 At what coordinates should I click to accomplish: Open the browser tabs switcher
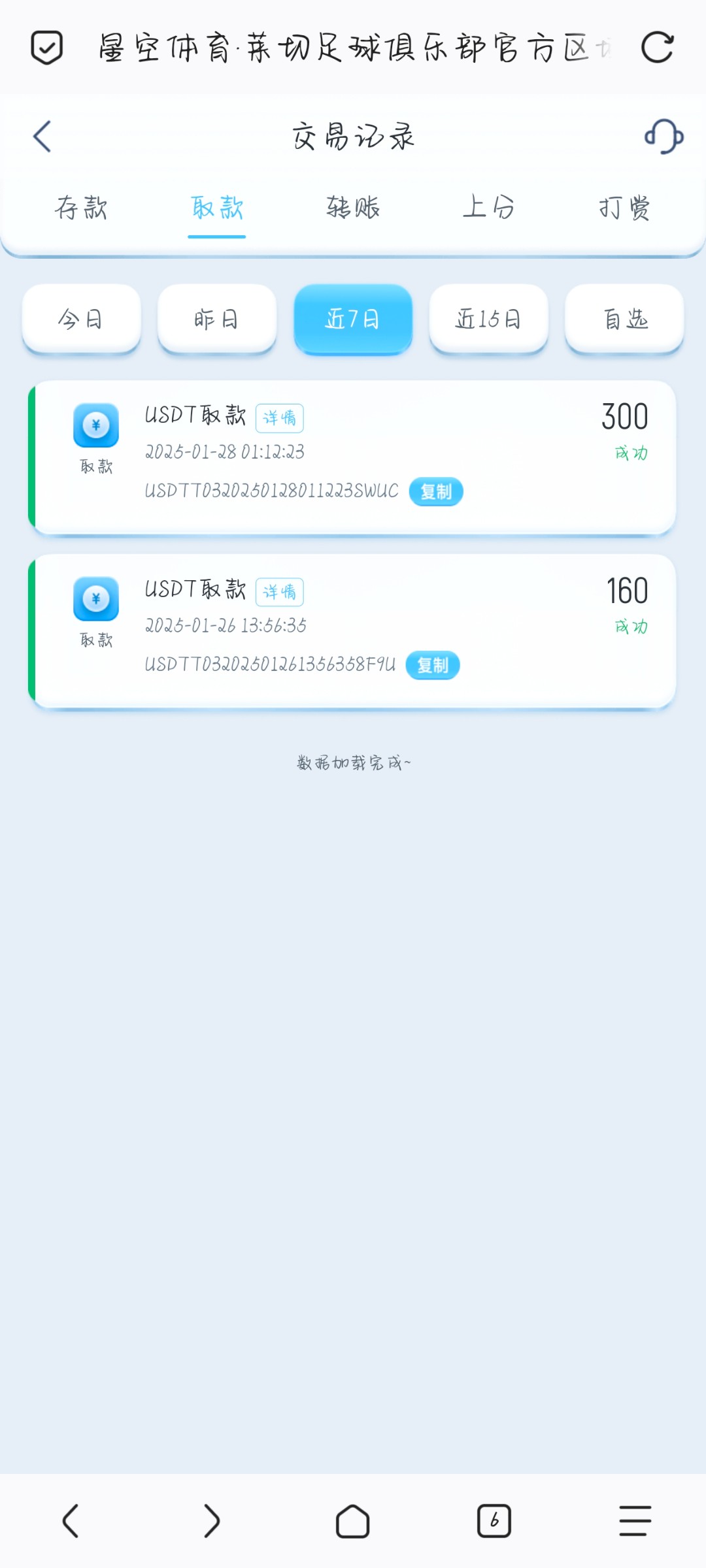click(494, 1521)
